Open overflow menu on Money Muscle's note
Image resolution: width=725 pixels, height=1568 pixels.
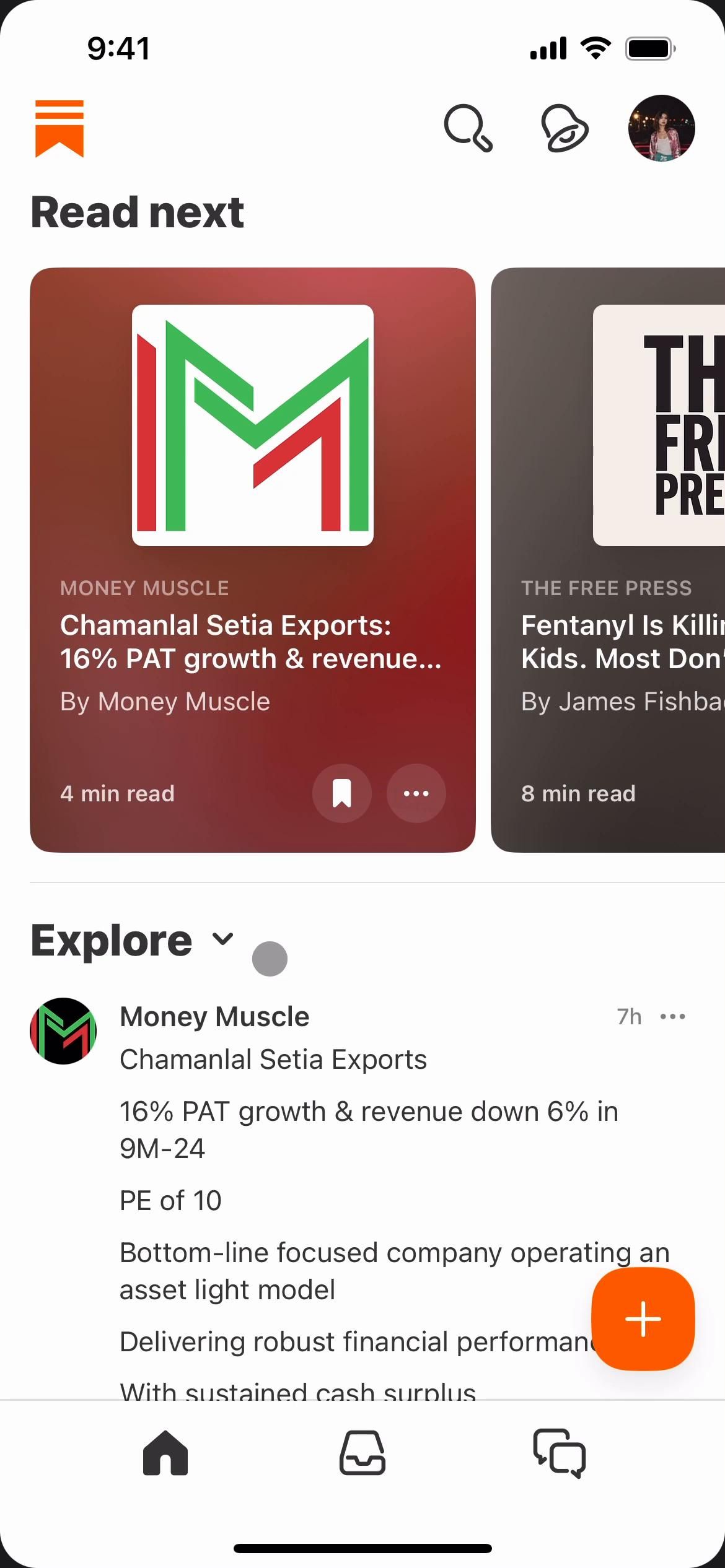[673, 1016]
